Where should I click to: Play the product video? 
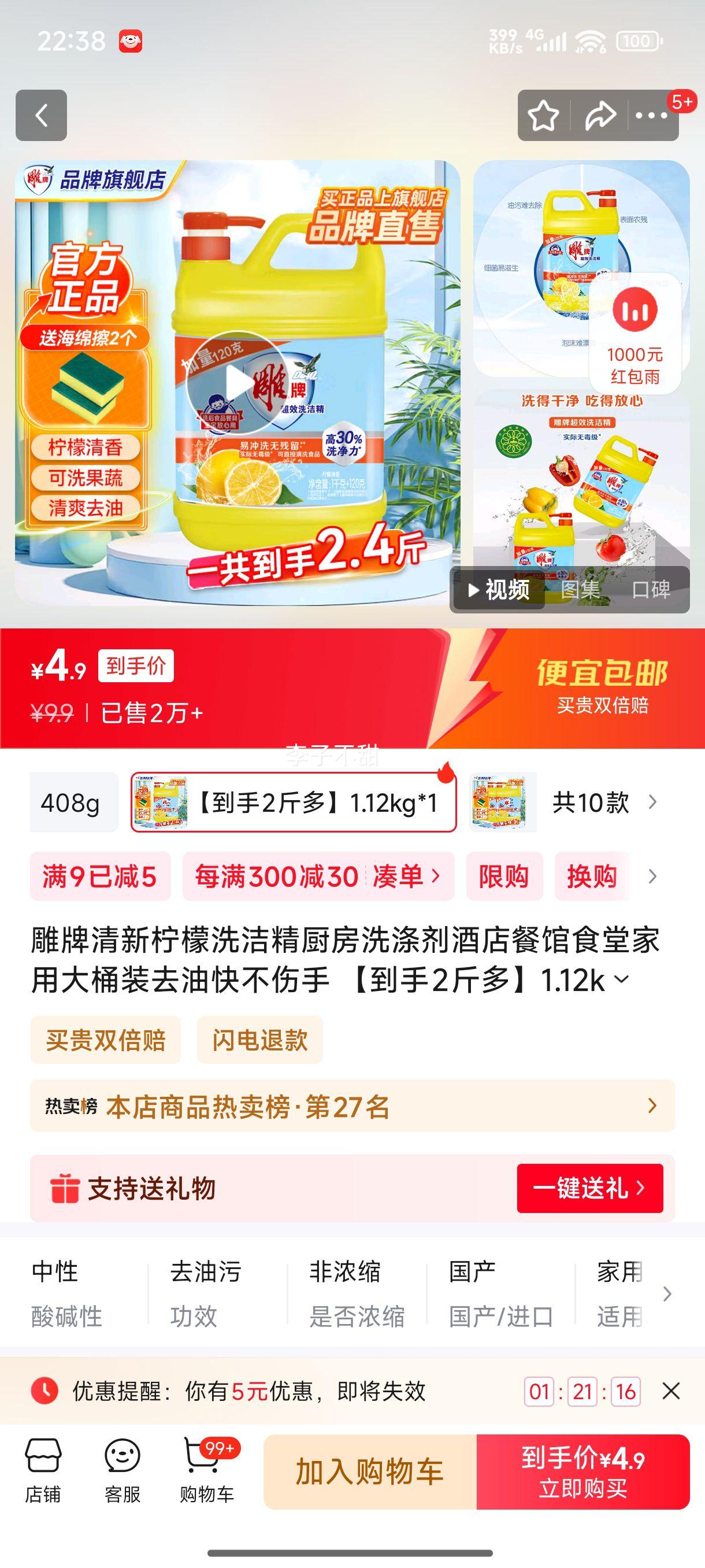236,383
